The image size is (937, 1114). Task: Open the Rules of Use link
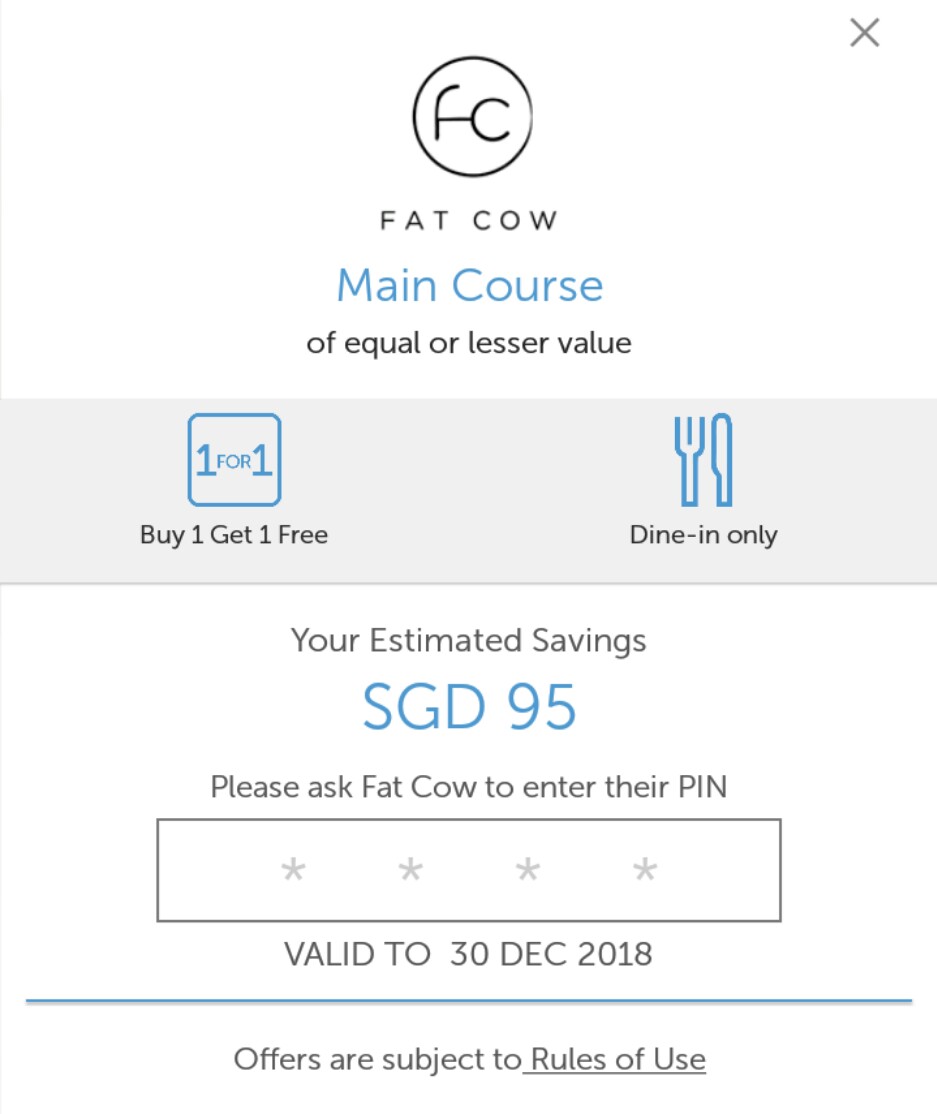(x=617, y=1059)
